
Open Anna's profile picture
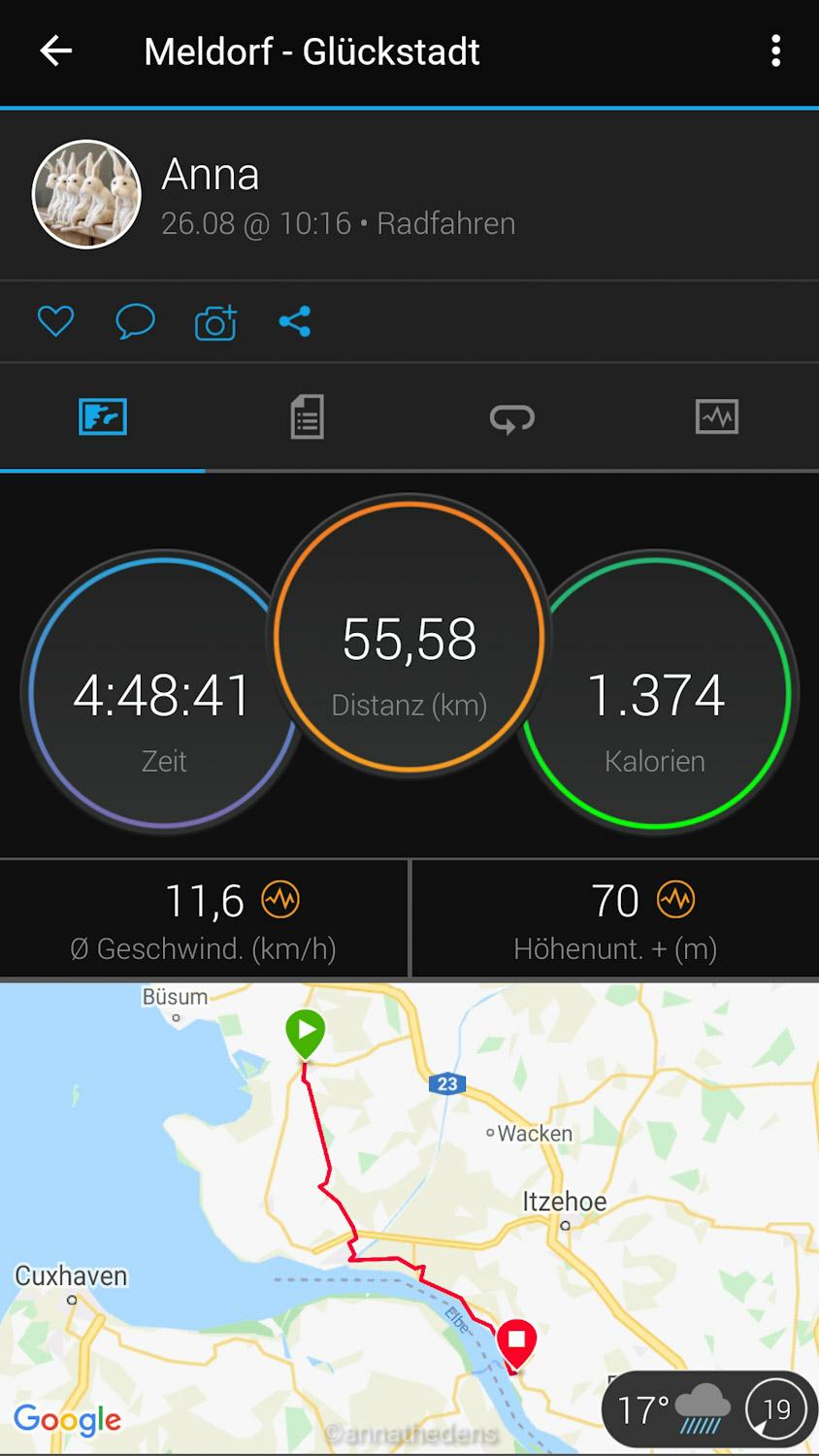click(86, 194)
